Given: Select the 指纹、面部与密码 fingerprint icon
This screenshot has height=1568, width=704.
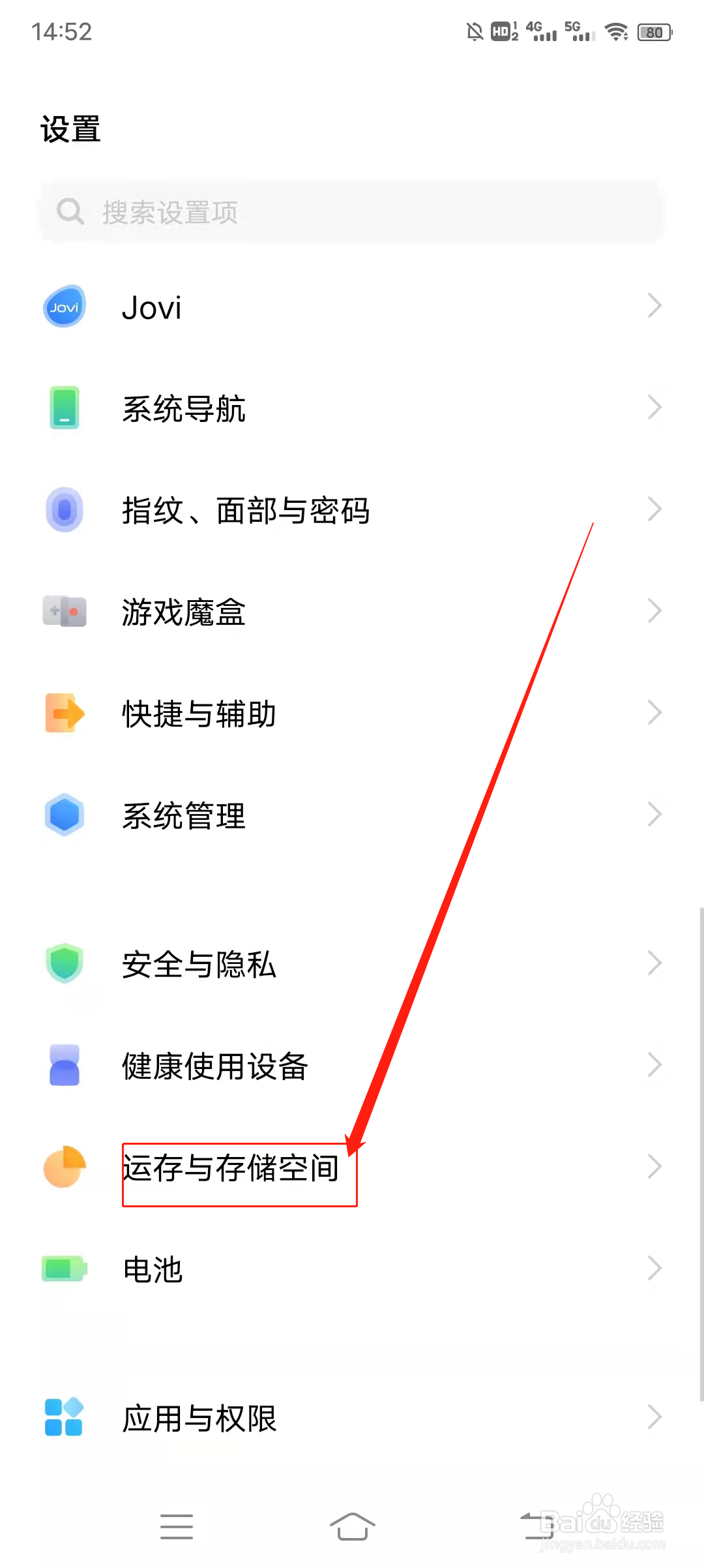Looking at the screenshot, I should (x=64, y=511).
